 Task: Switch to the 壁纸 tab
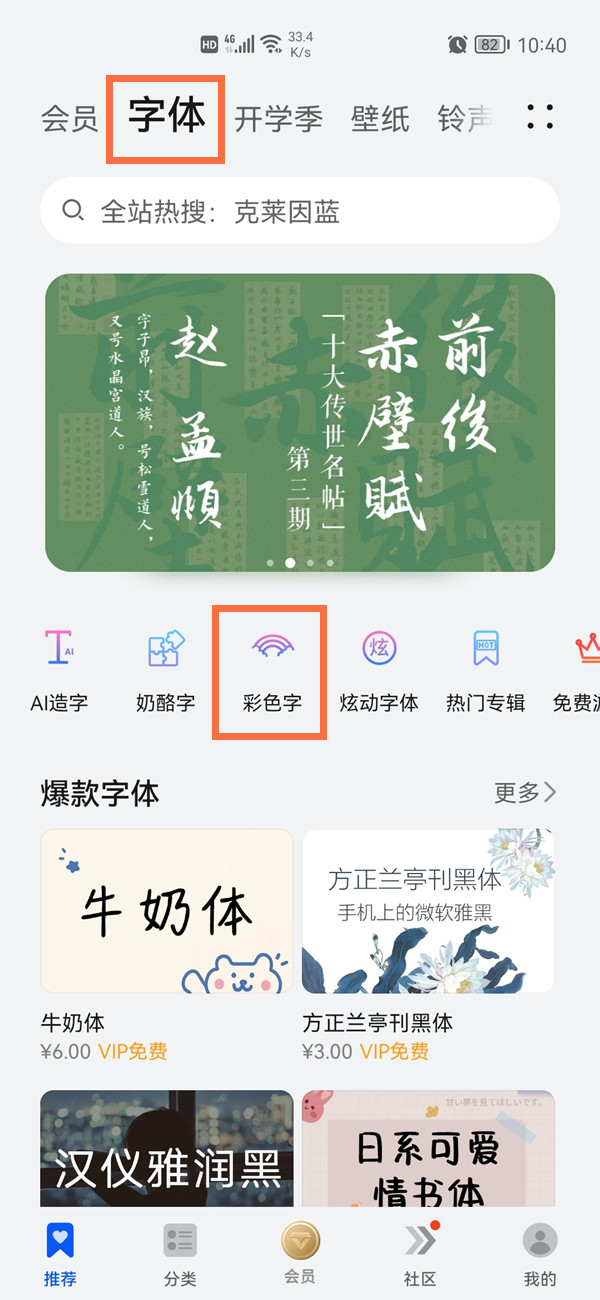[x=380, y=120]
